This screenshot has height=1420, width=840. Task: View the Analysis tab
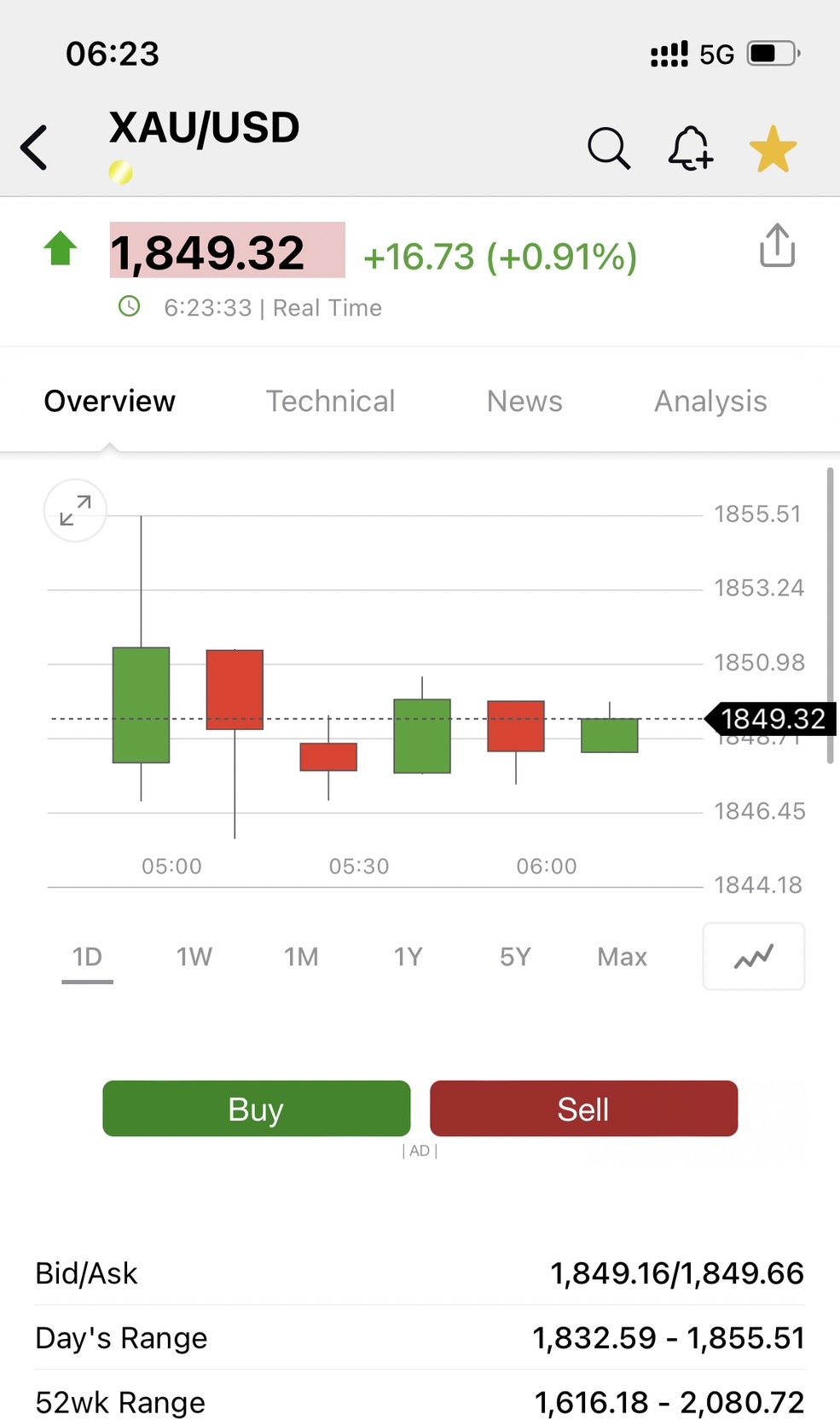point(710,401)
